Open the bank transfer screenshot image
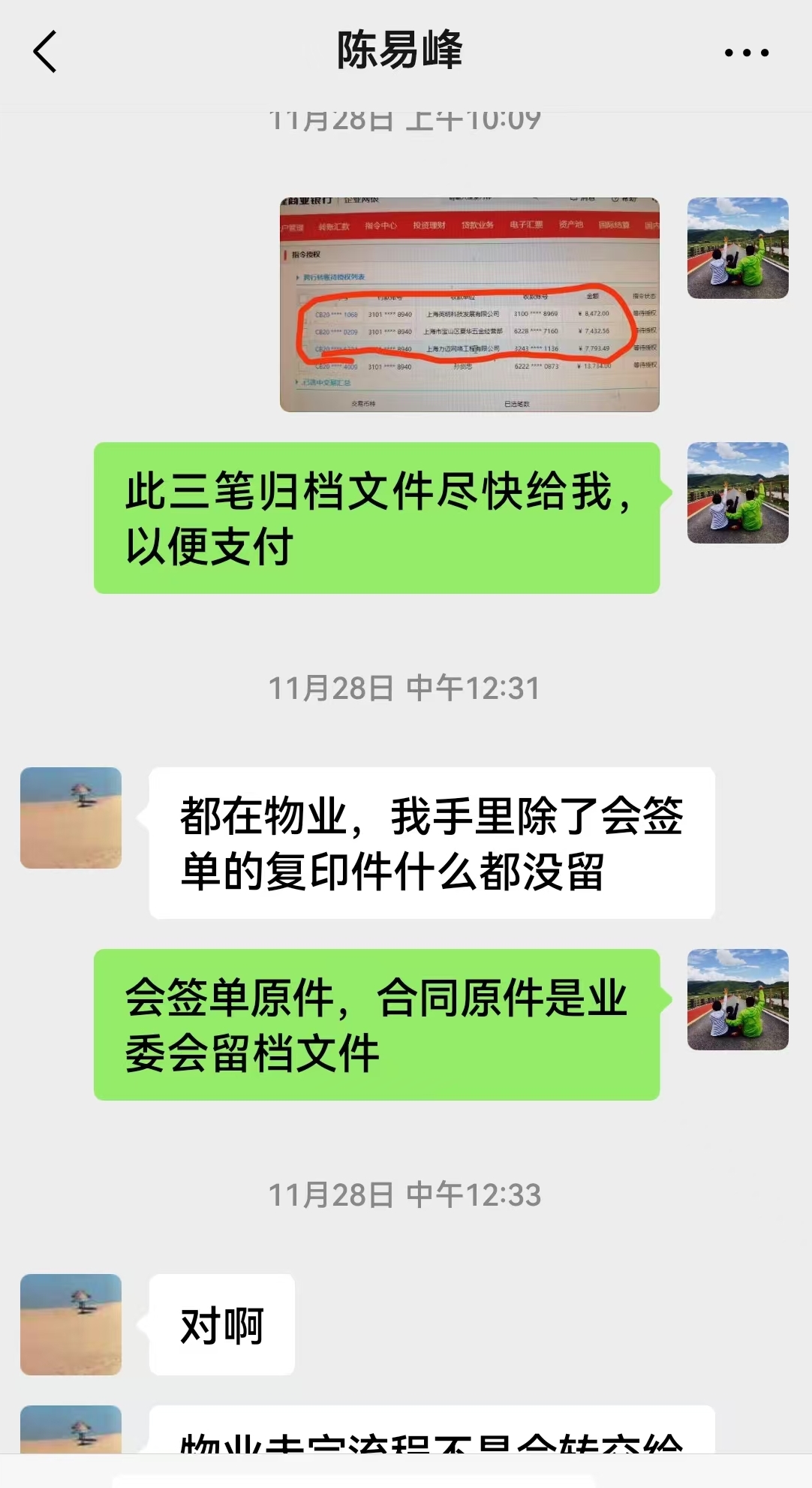 [469, 305]
